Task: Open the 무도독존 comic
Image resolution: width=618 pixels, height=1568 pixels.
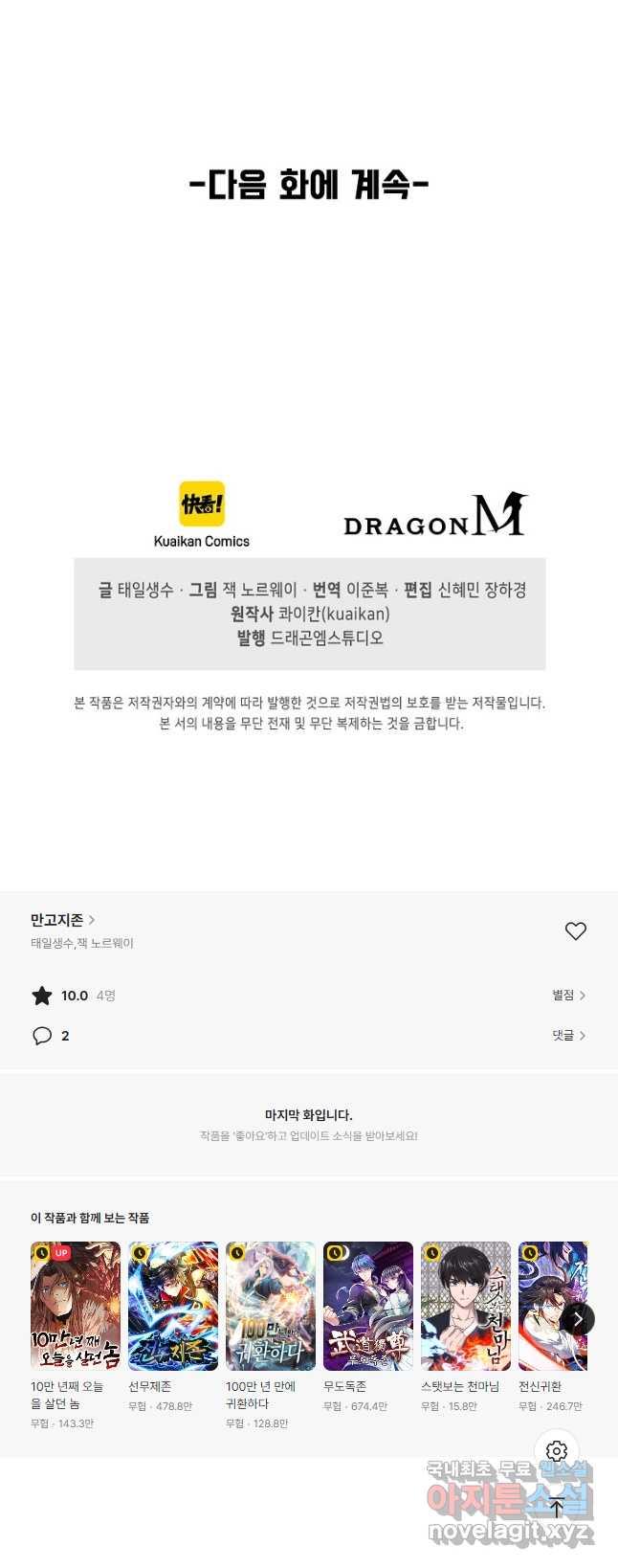Action: point(368,1306)
